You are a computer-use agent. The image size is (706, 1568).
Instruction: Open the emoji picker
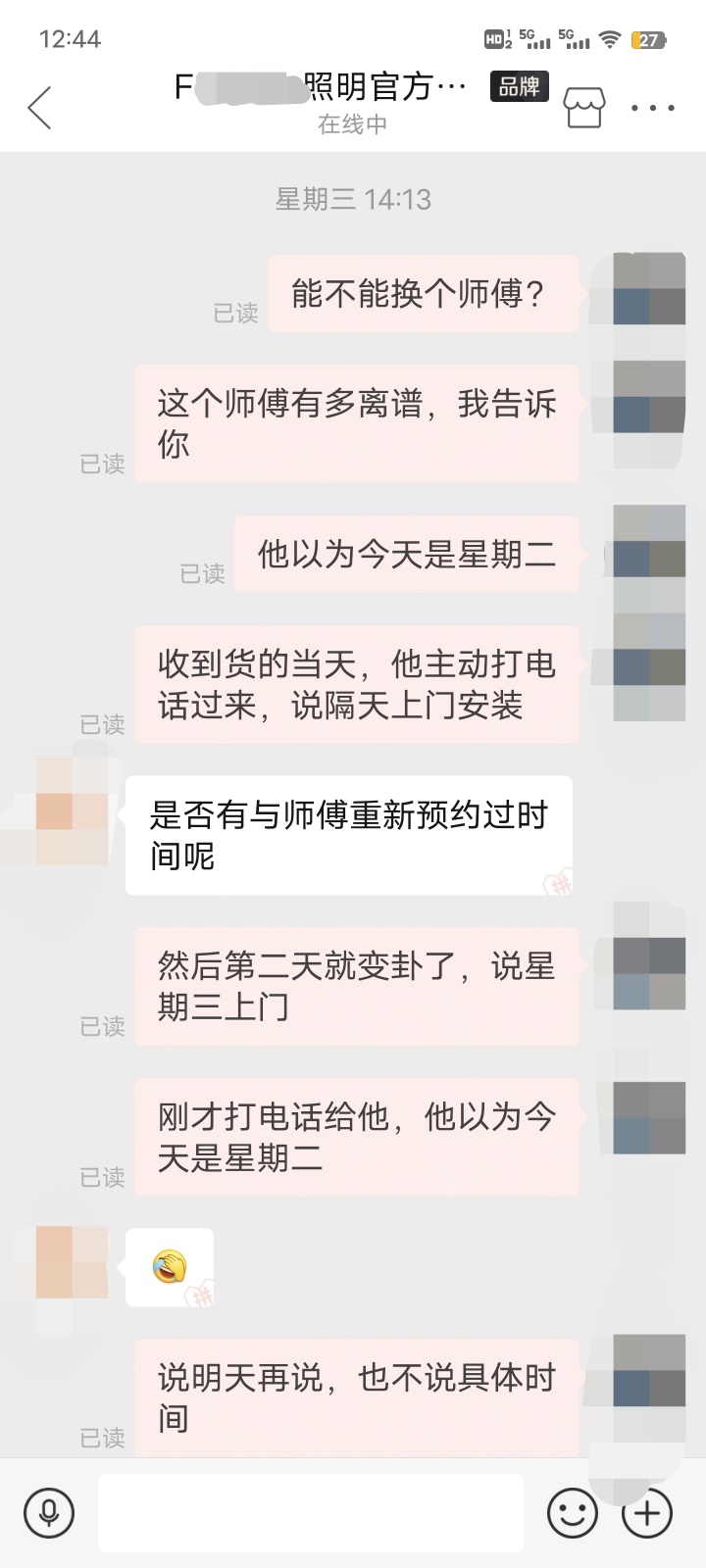point(572,1512)
